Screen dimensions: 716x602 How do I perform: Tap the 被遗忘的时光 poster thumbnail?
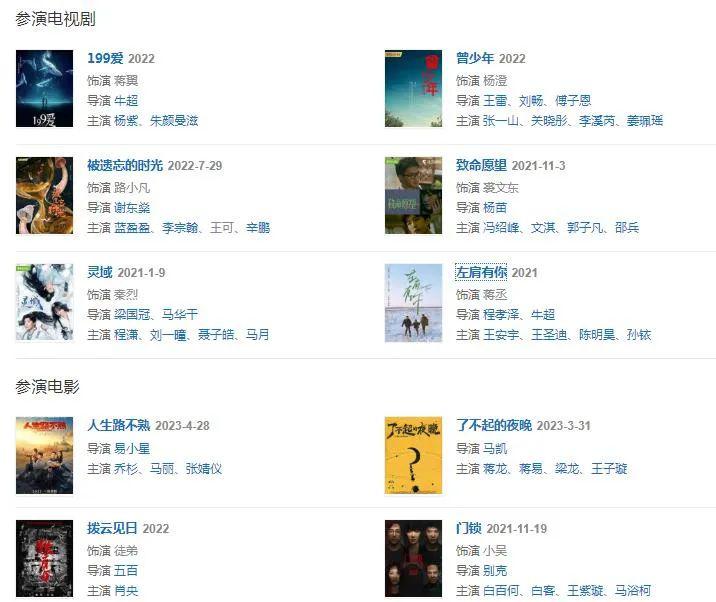(44, 195)
